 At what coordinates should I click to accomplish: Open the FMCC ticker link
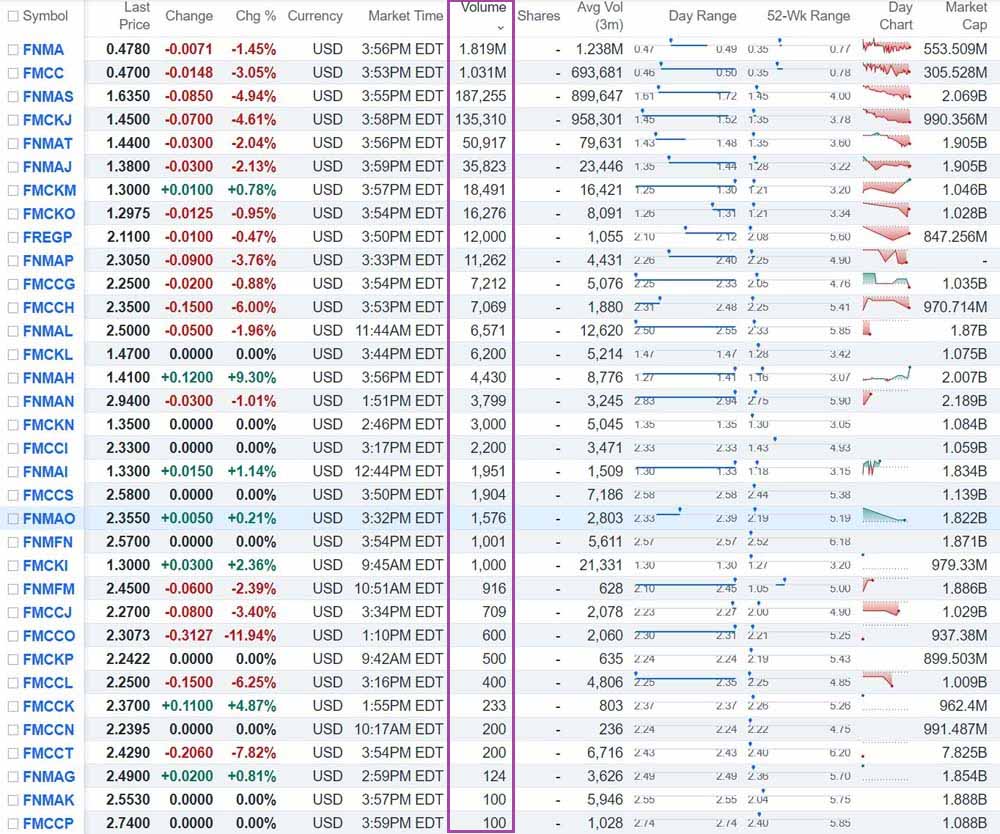[43, 73]
